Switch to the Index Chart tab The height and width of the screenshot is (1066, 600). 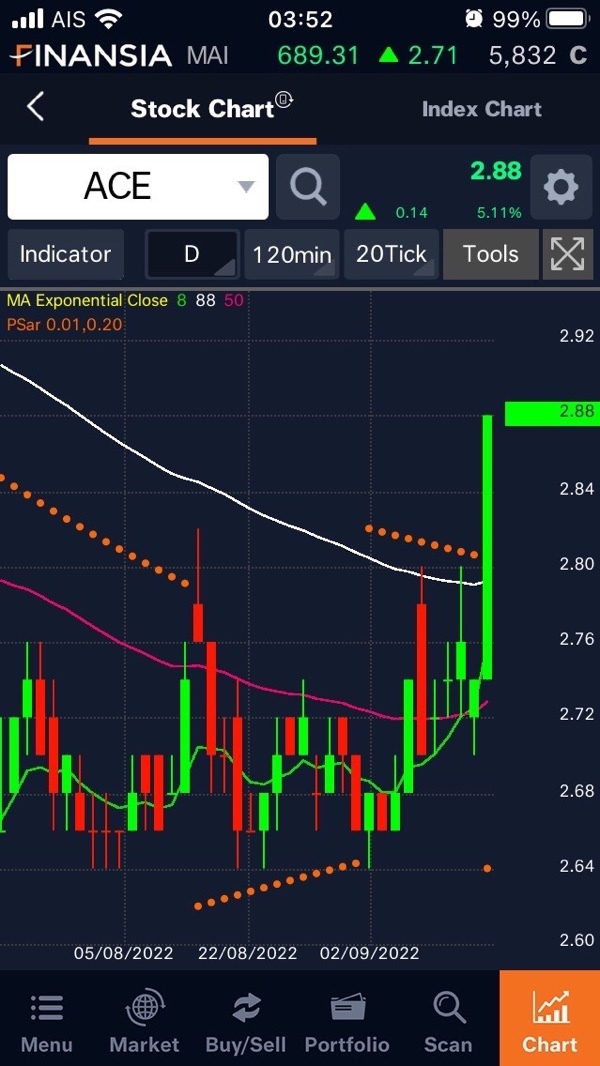click(481, 109)
